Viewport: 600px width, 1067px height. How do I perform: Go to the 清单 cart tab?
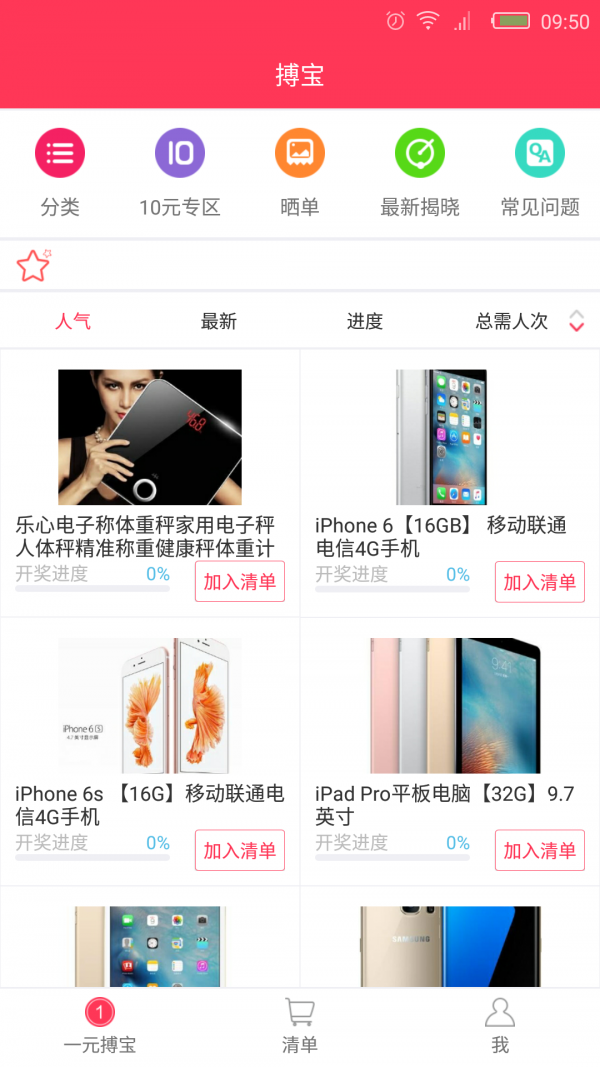pos(300,1027)
